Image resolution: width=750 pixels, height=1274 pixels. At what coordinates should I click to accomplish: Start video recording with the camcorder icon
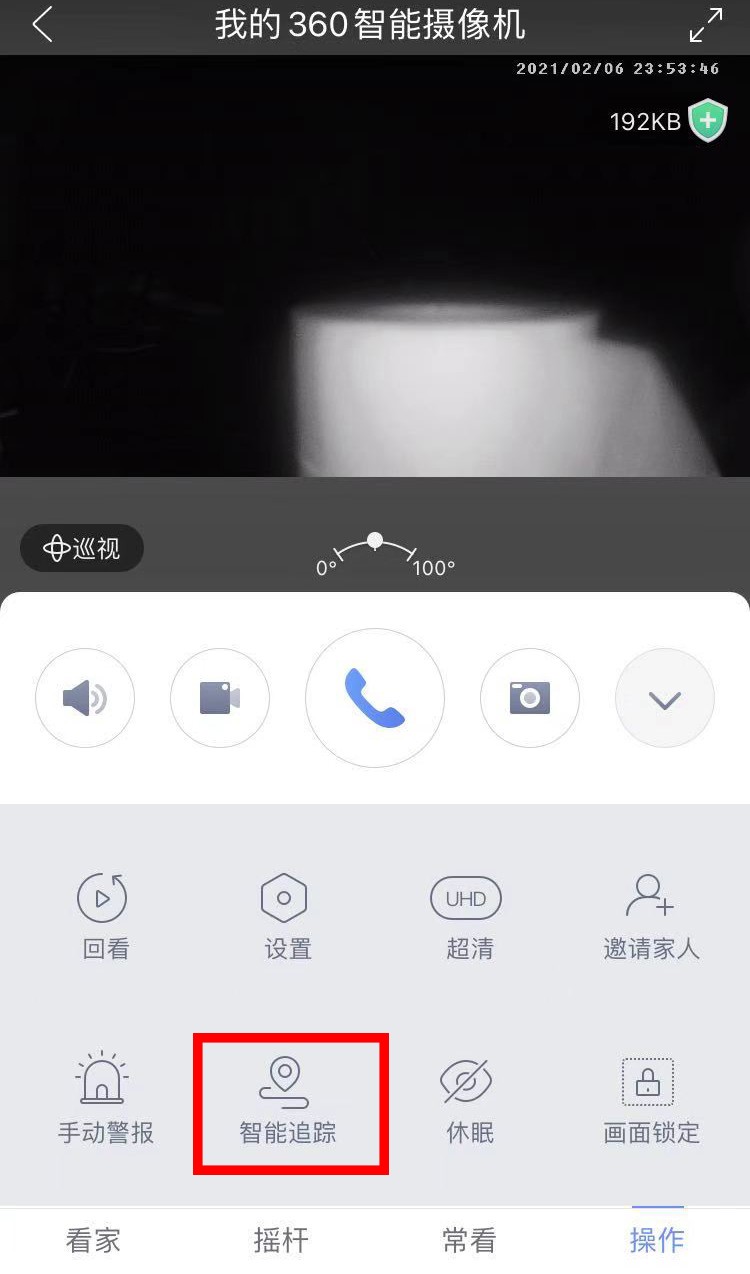click(220, 698)
